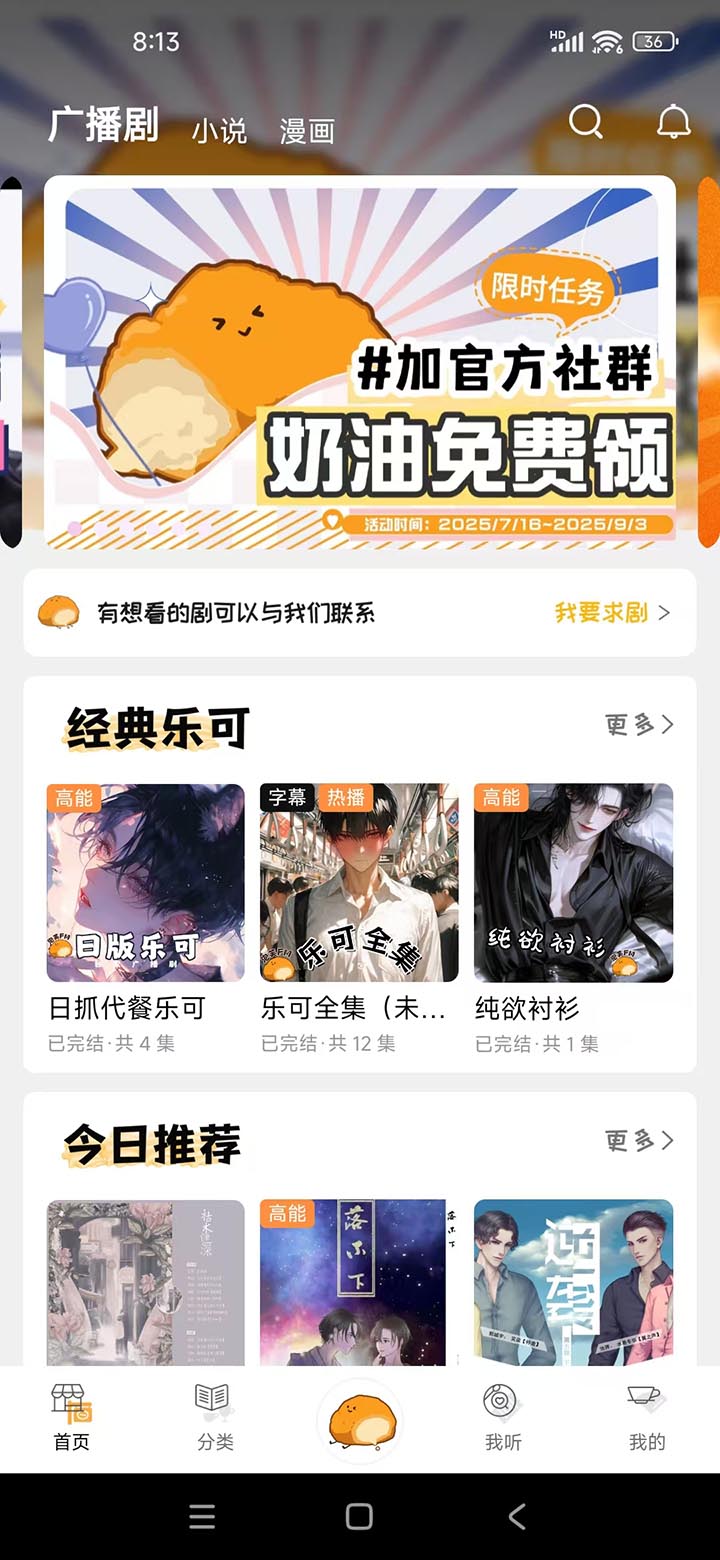Stay on the 广播剧 tab

102,125
